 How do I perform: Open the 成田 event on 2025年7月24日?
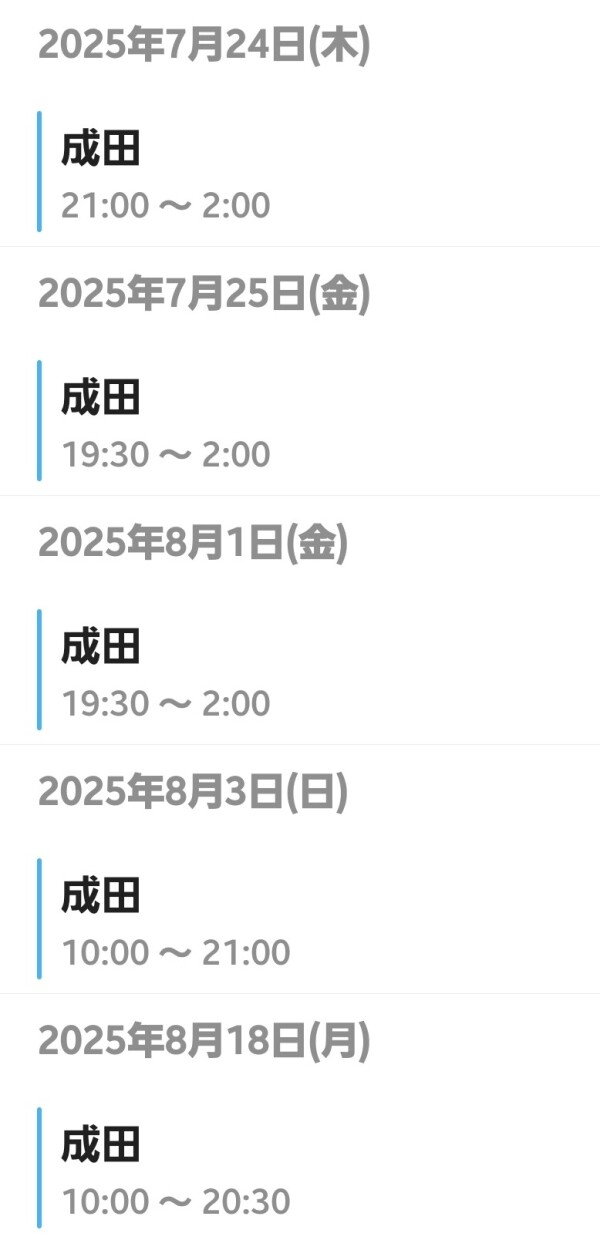click(x=300, y=171)
